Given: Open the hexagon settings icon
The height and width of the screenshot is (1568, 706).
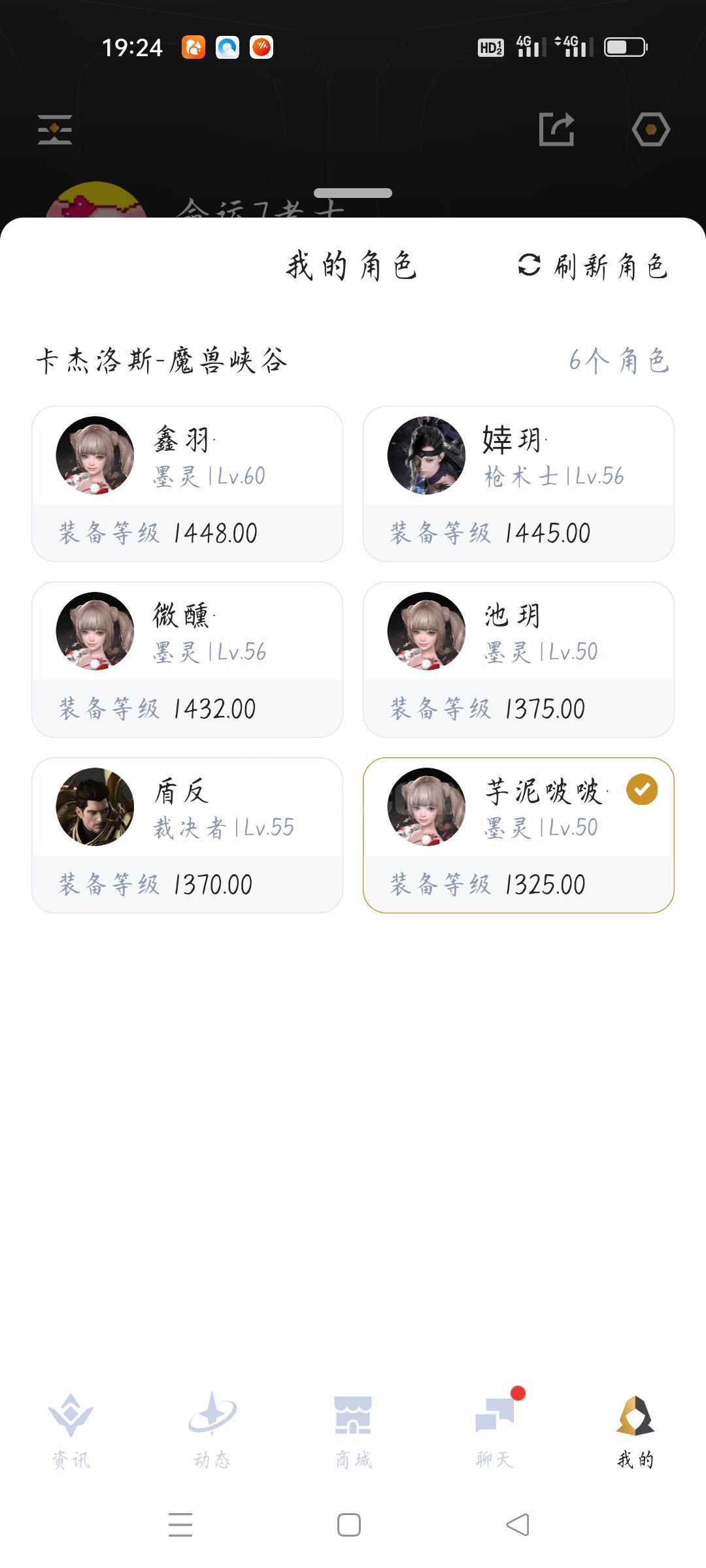Looking at the screenshot, I should point(650,129).
